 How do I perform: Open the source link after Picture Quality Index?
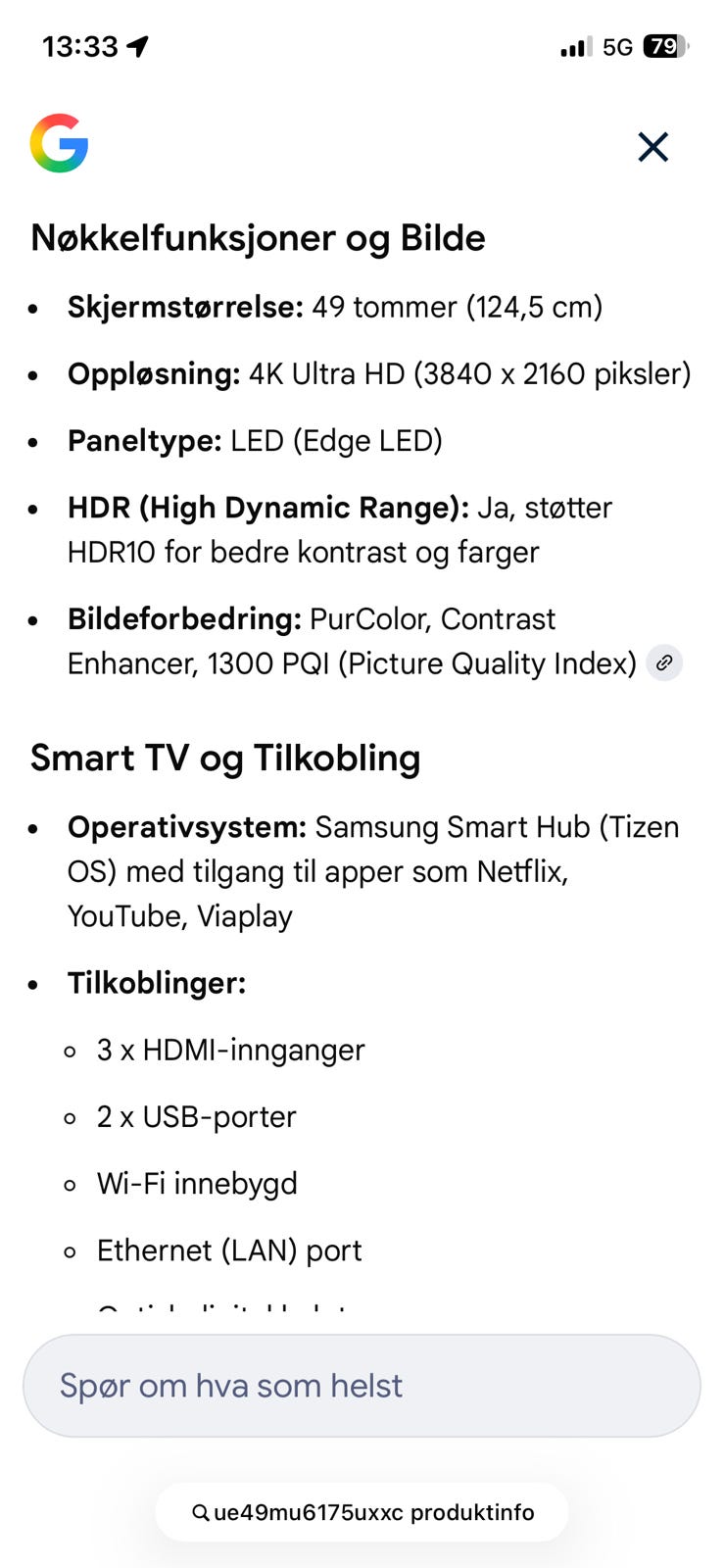(x=664, y=663)
